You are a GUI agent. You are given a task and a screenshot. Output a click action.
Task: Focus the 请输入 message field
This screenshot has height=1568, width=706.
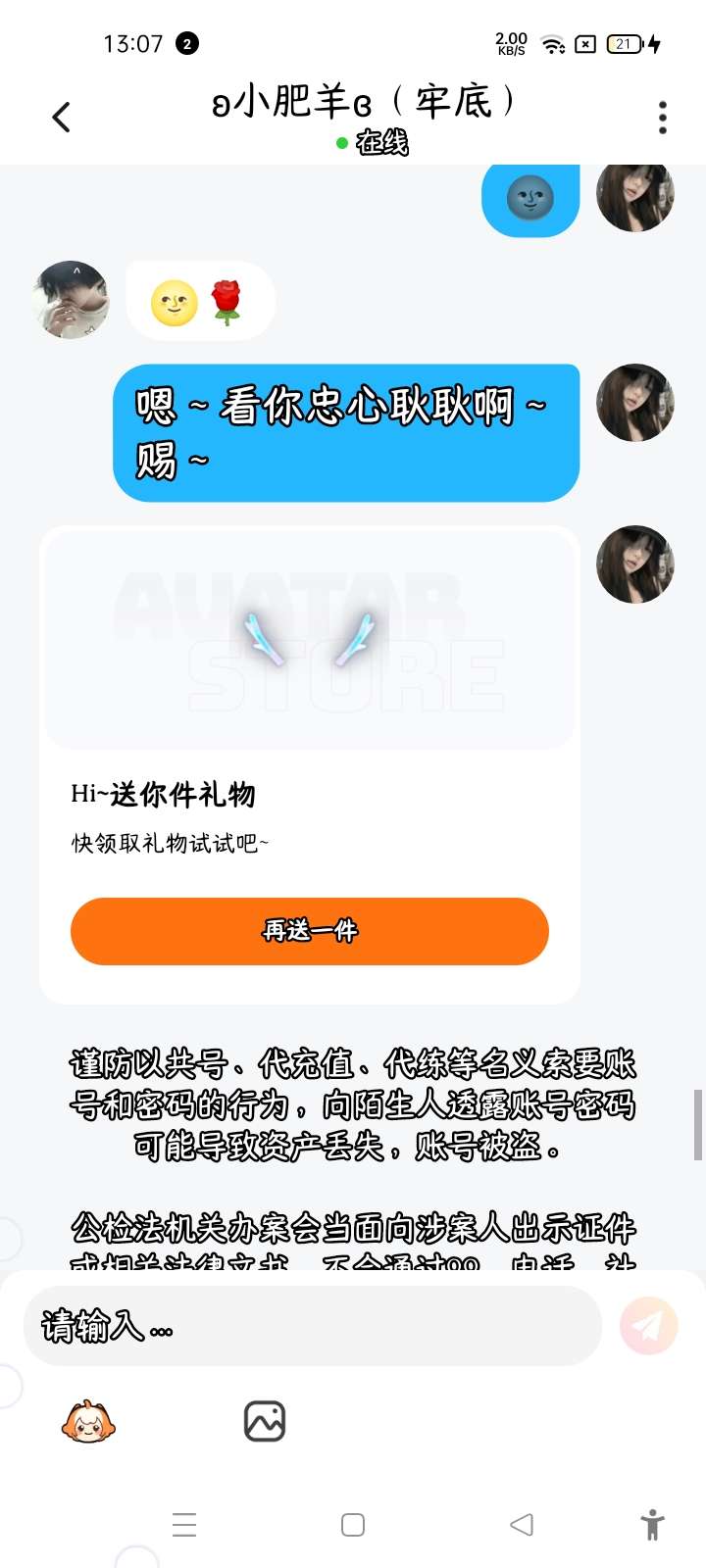pos(312,1327)
